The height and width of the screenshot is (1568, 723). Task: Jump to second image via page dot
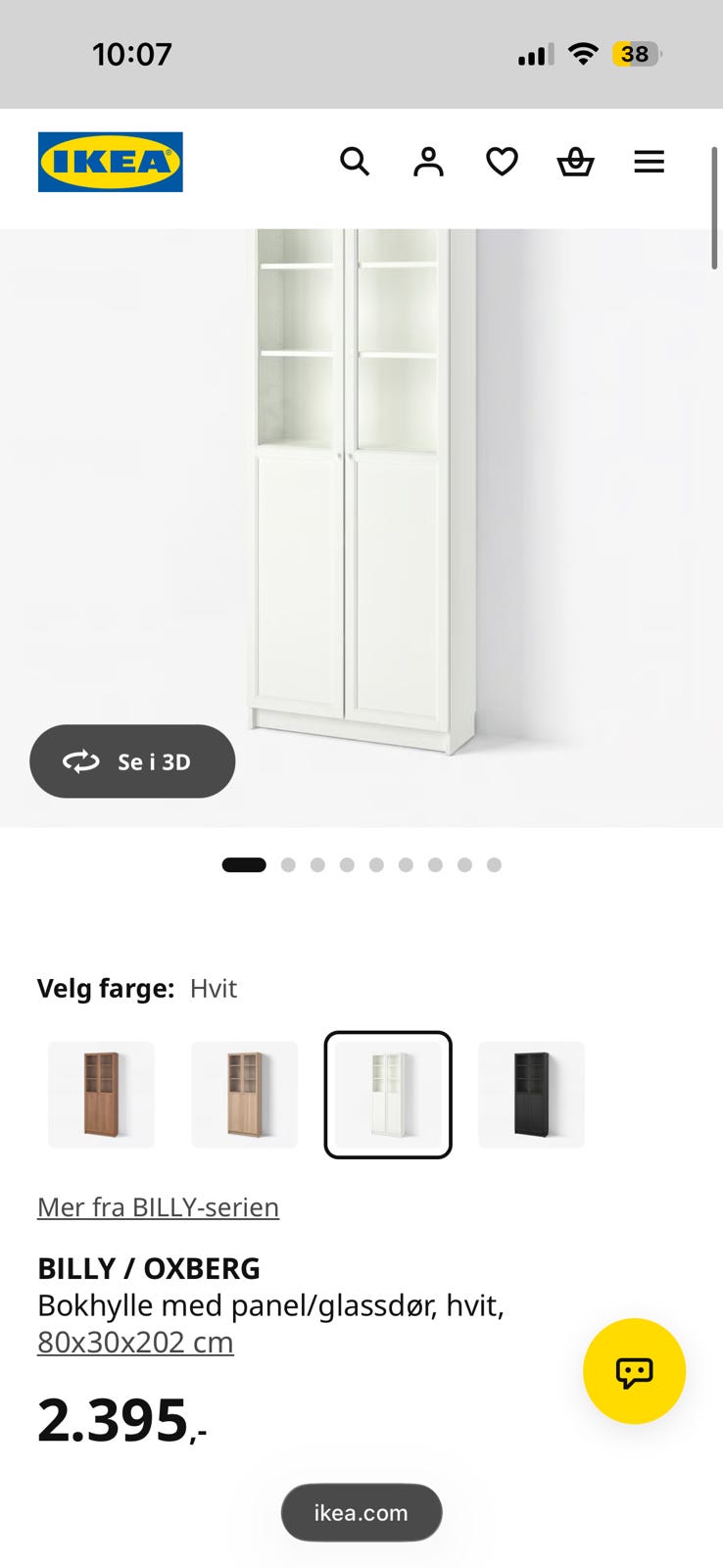(x=288, y=864)
